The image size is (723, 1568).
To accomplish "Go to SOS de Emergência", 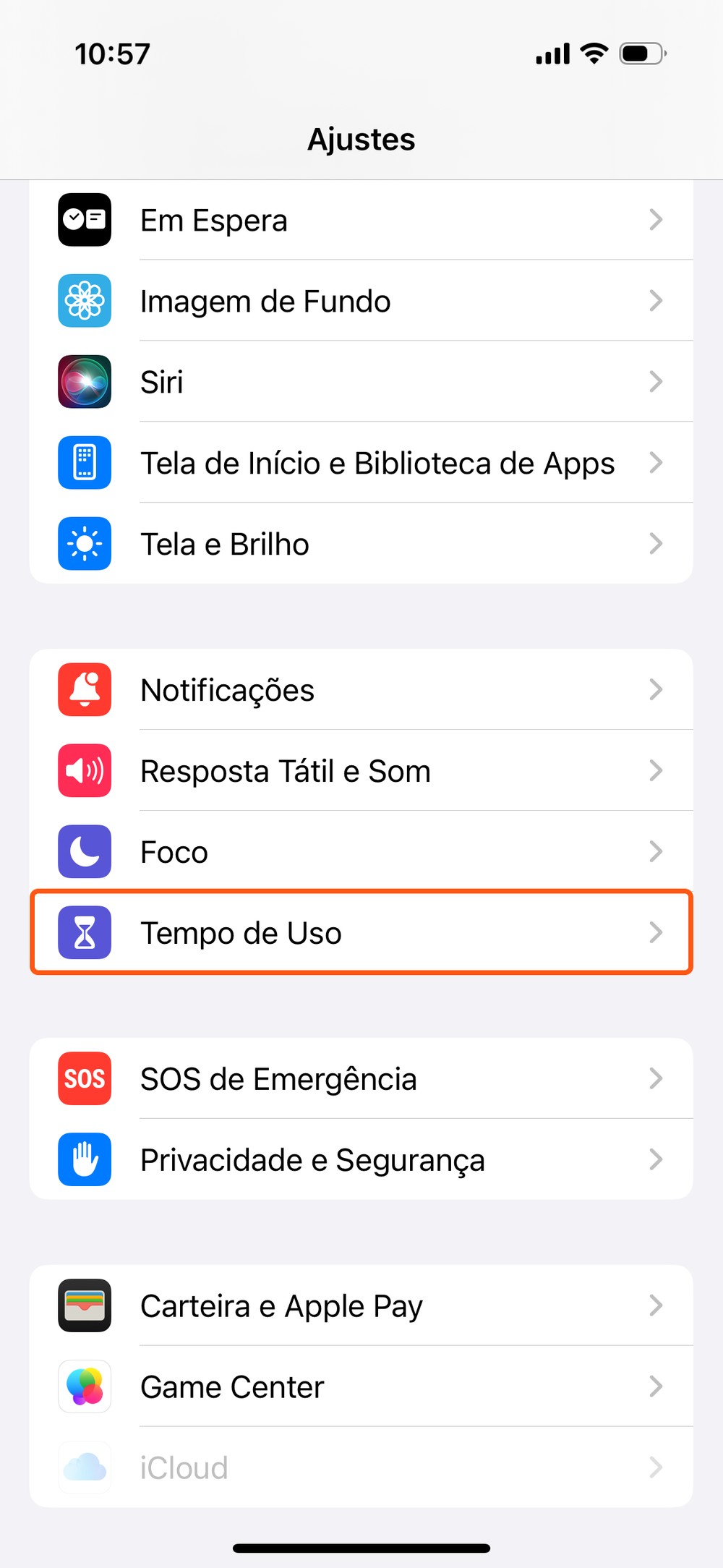I will (x=361, y=1079).
